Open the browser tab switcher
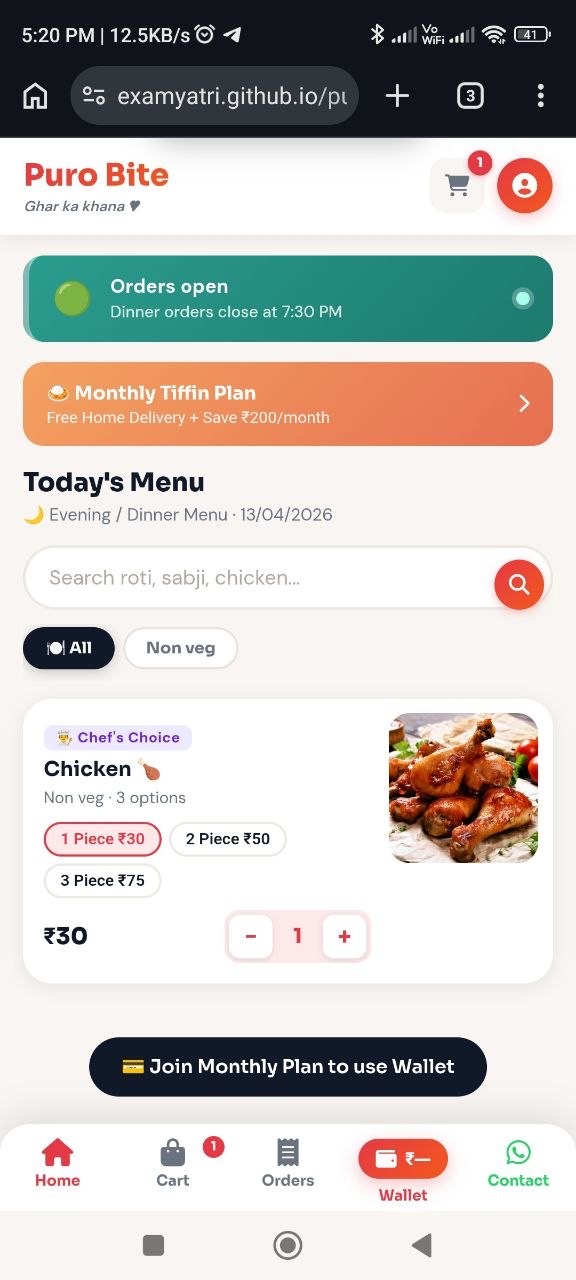This screenshot has width=576, height=1280. click(x=470, y=96)
